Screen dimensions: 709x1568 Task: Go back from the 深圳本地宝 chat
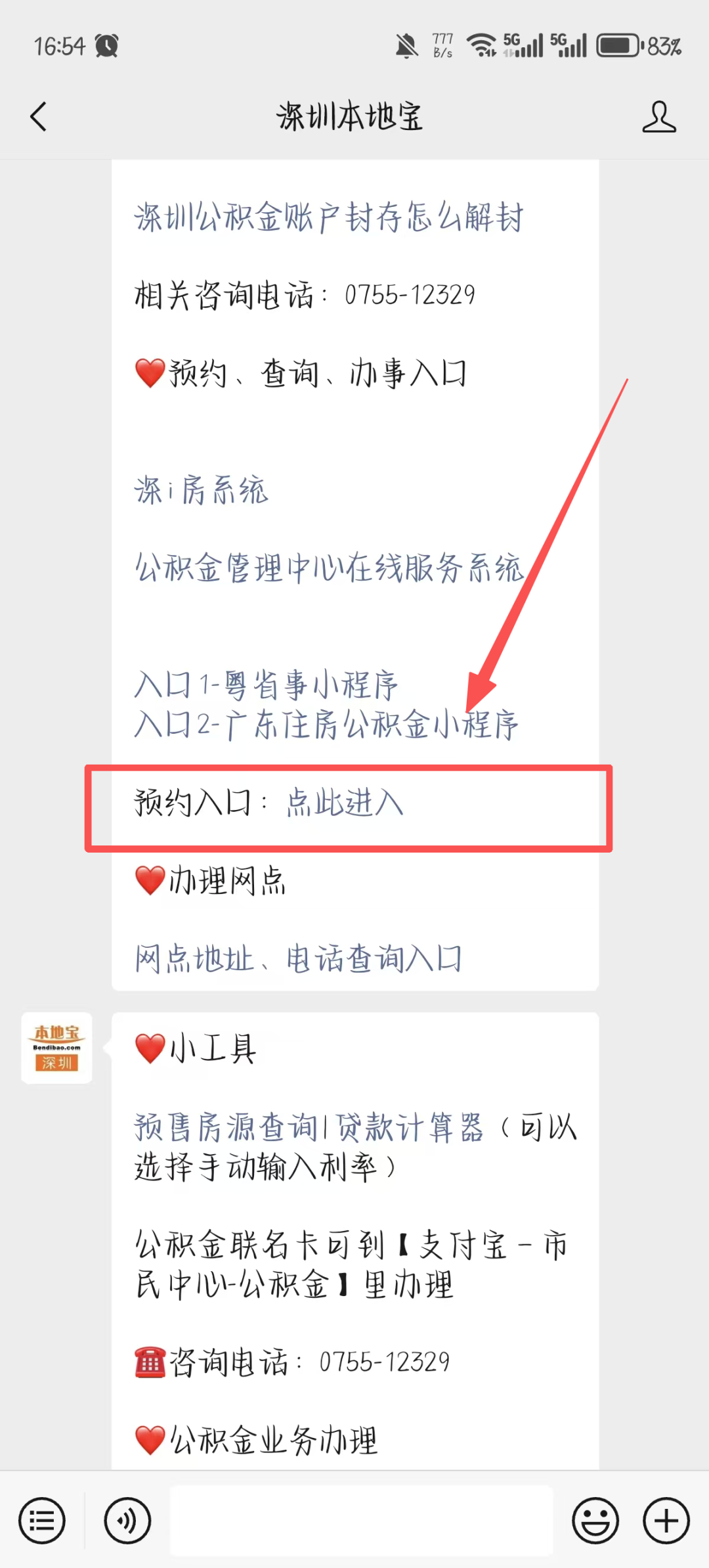[x=39, y=117]
